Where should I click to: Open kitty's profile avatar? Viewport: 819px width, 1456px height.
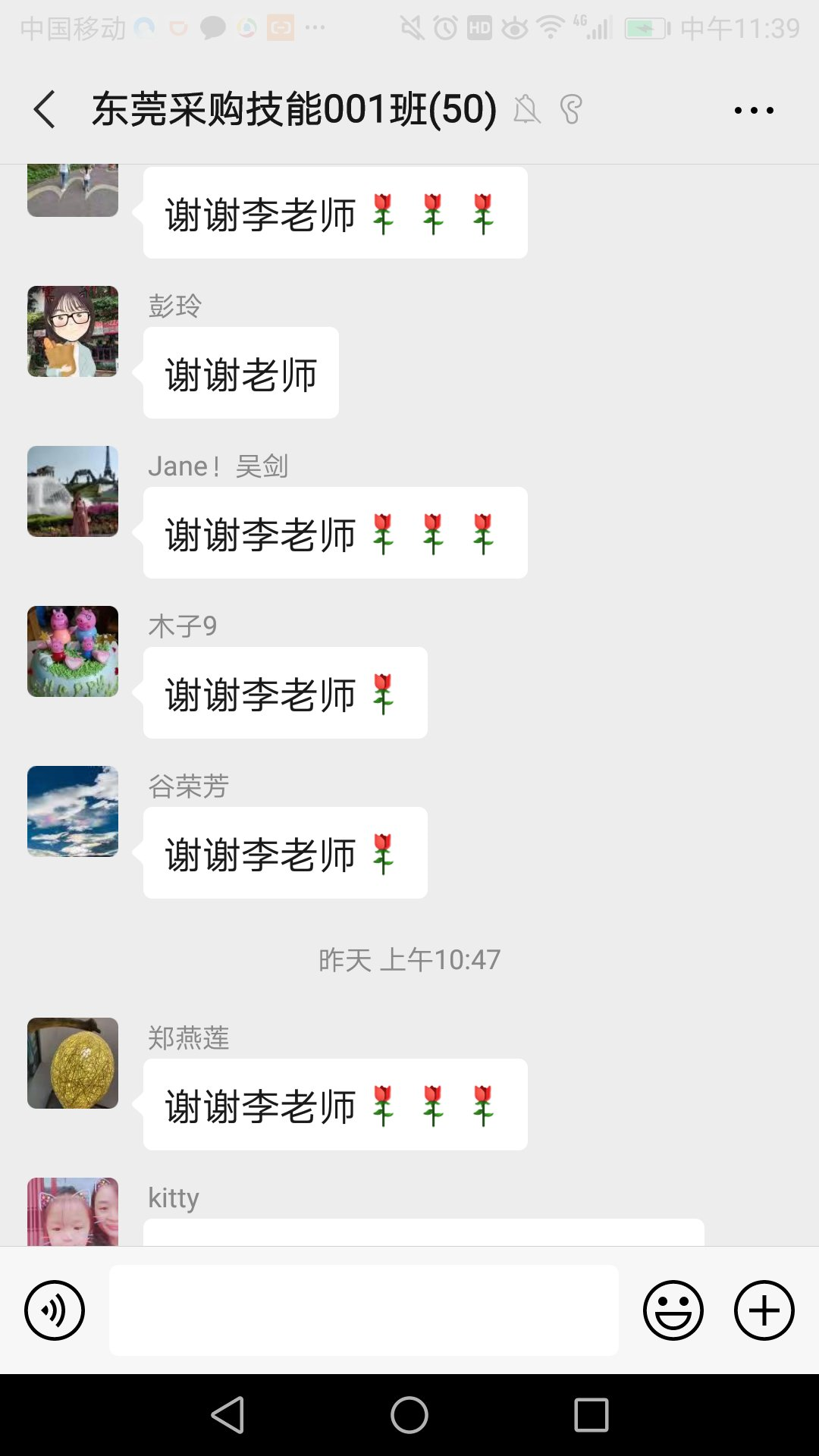[73, 1211]
